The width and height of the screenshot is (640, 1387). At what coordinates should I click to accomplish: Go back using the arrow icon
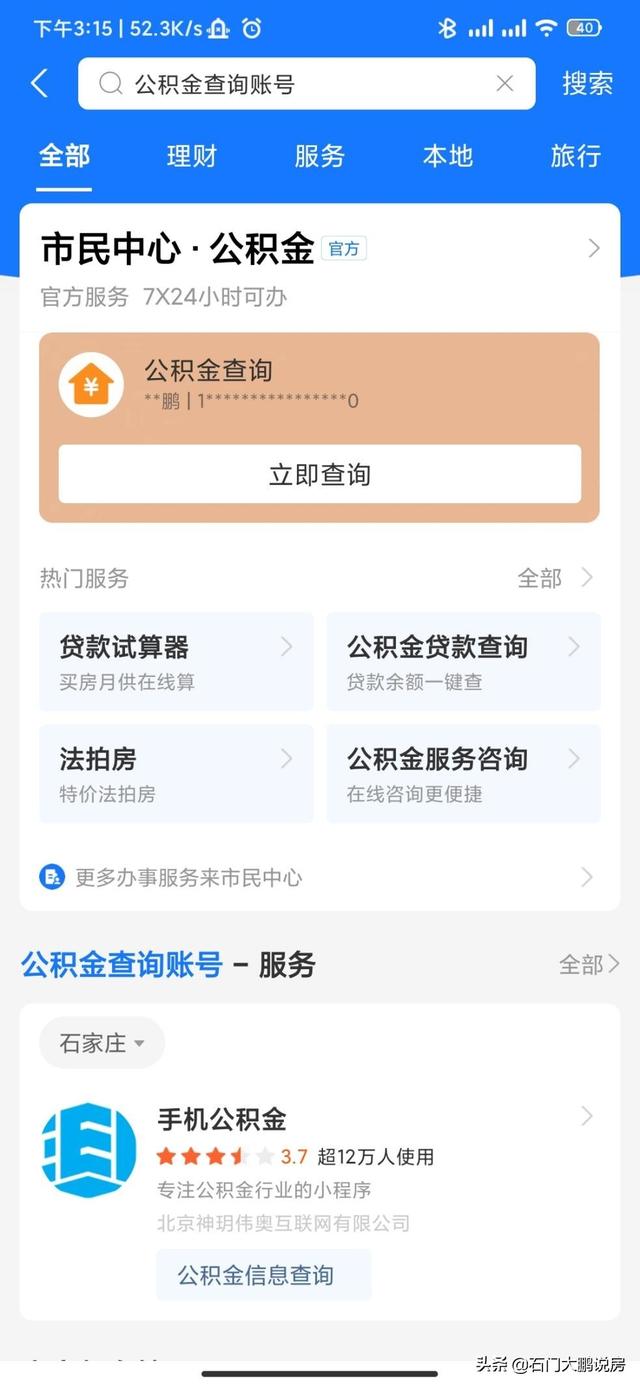click(x=40, y=83)
